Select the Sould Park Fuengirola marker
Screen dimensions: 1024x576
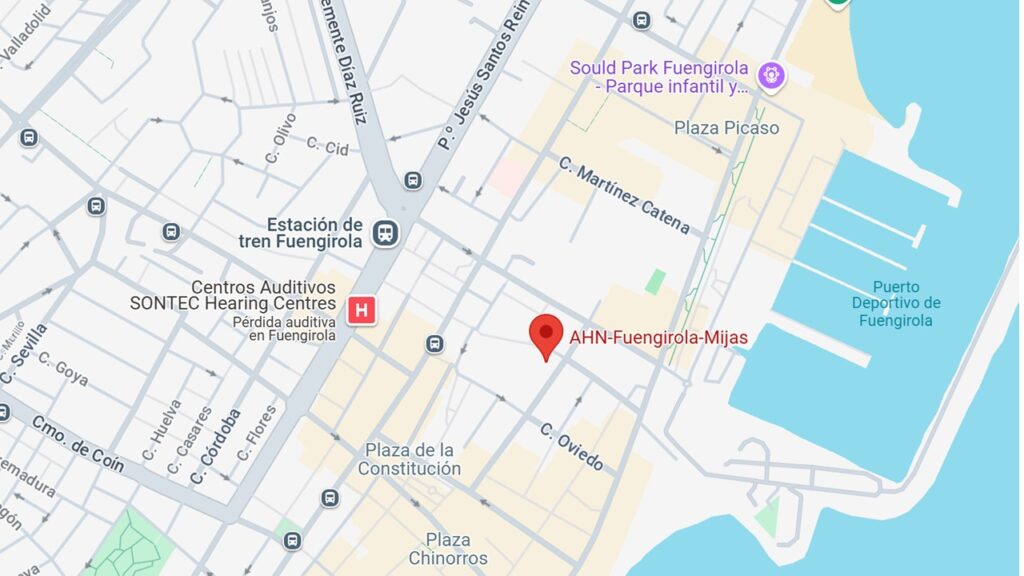[x=771, y=75]
